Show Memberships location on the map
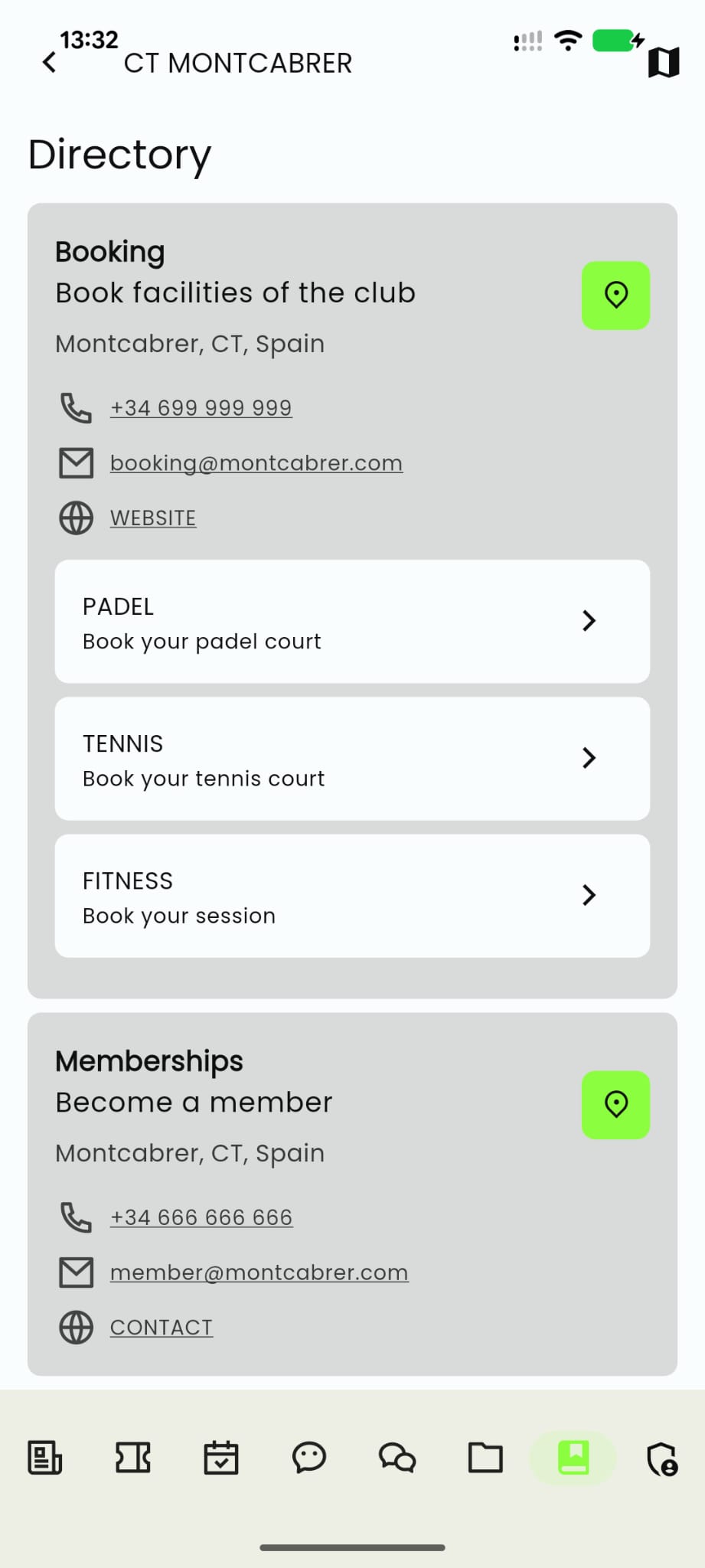This screenshot has height=1568, width=705. point(615,1105)
